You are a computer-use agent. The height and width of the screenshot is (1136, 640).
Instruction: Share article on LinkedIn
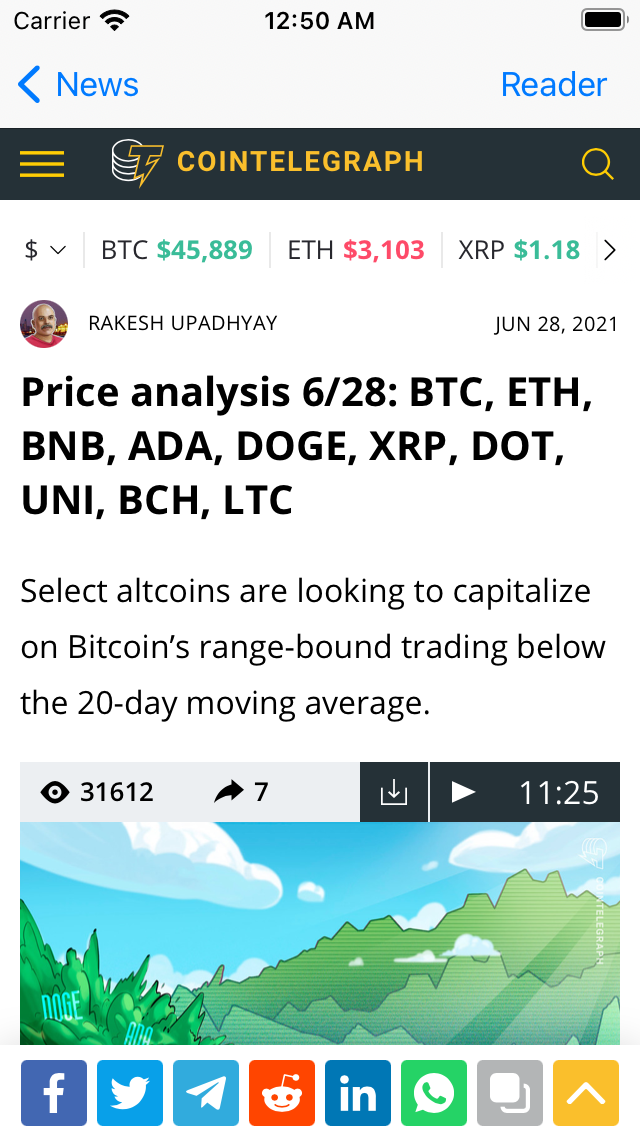pyautogui.click(x=358, y=1093)
